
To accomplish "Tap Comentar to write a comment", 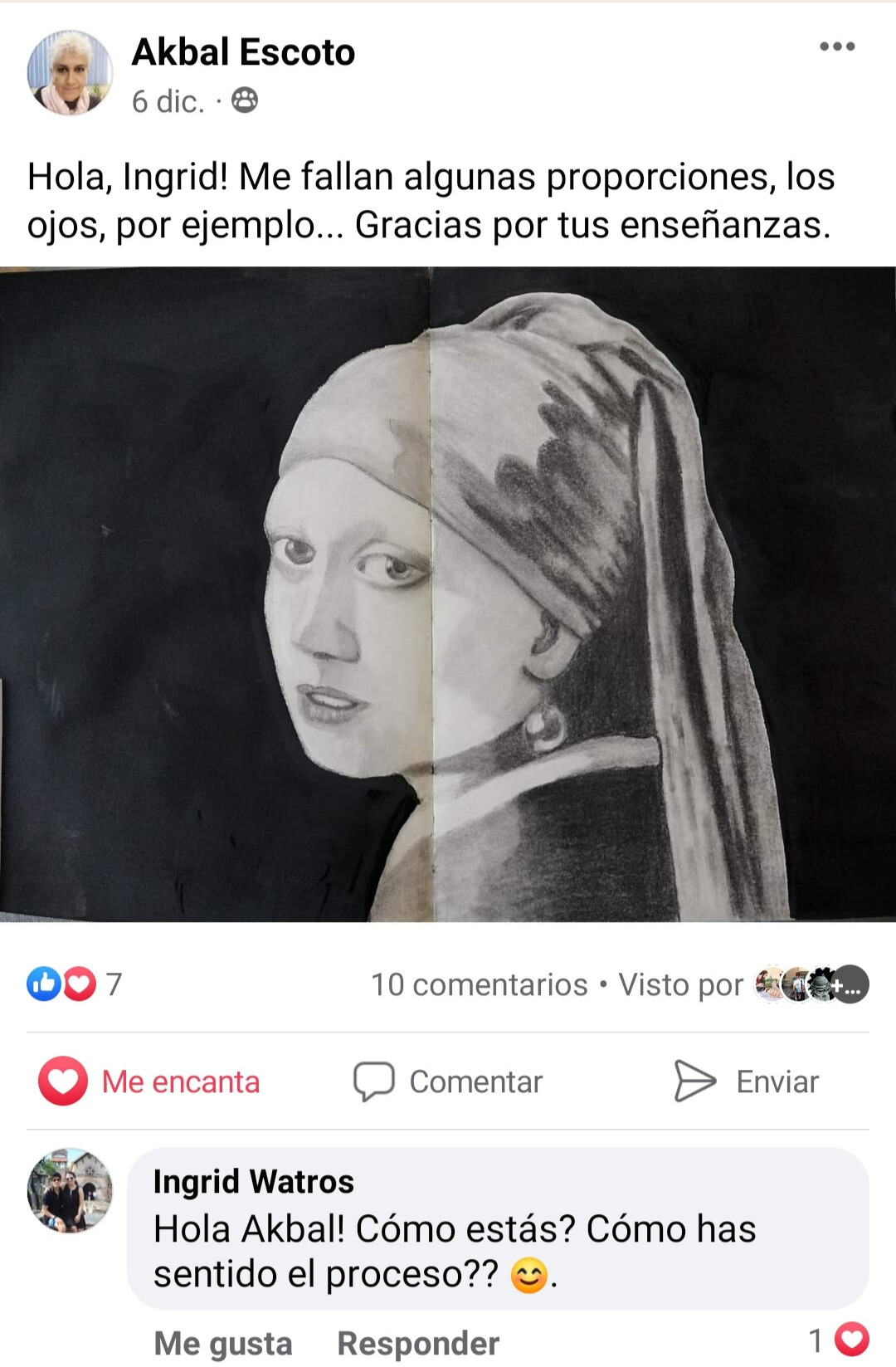I will click(x=448, y=1081).
